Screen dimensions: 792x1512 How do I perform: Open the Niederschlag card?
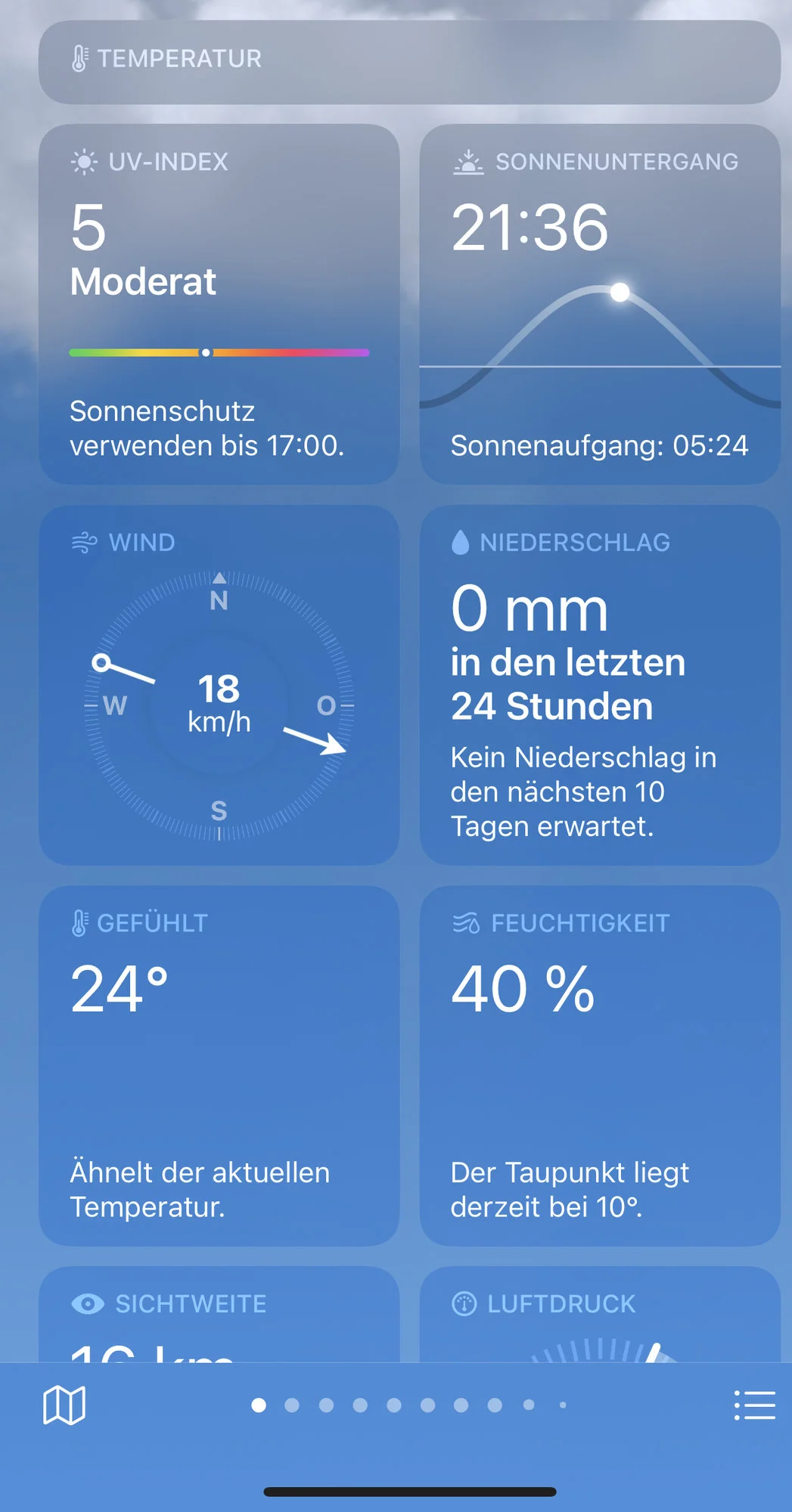[x=600, y=685]
